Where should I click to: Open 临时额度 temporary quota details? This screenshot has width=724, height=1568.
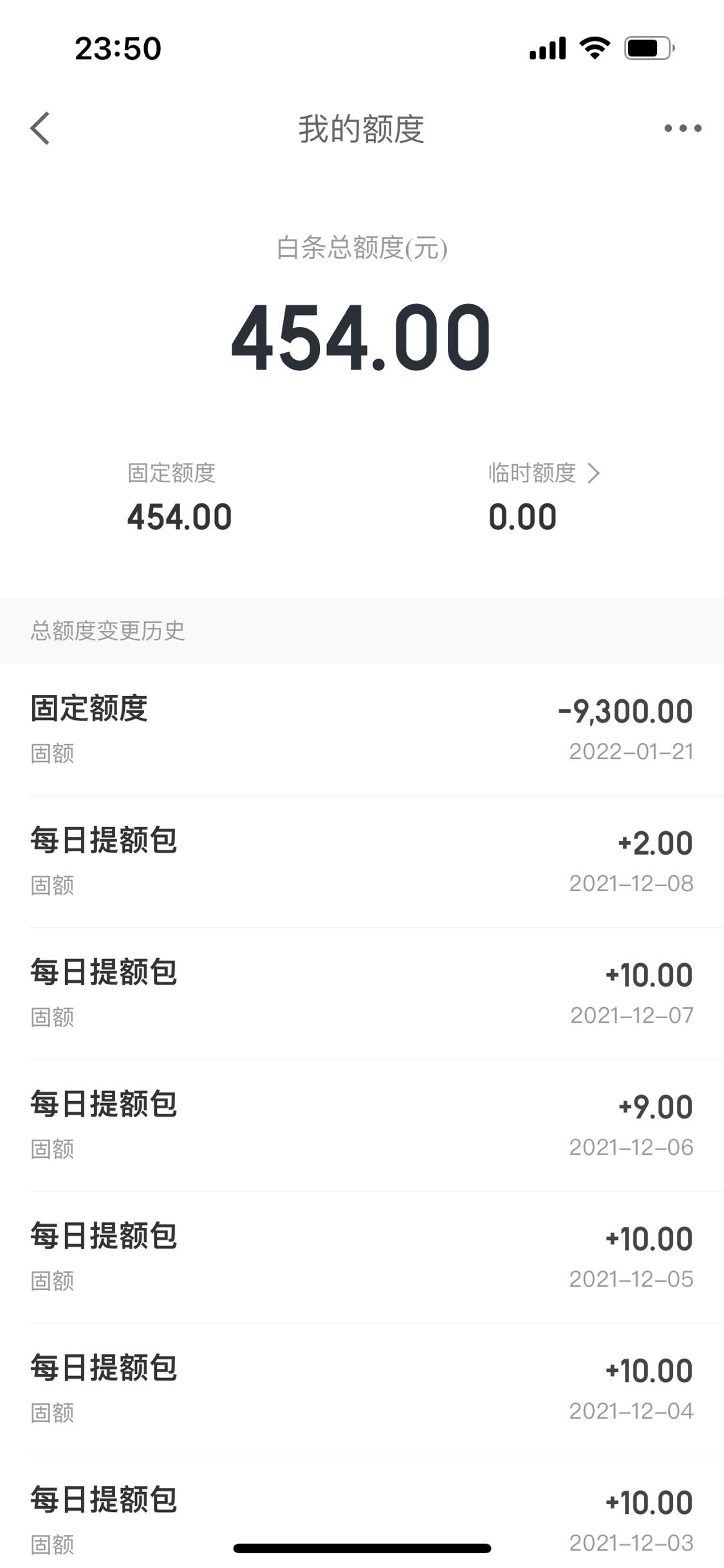pos(544,473)
